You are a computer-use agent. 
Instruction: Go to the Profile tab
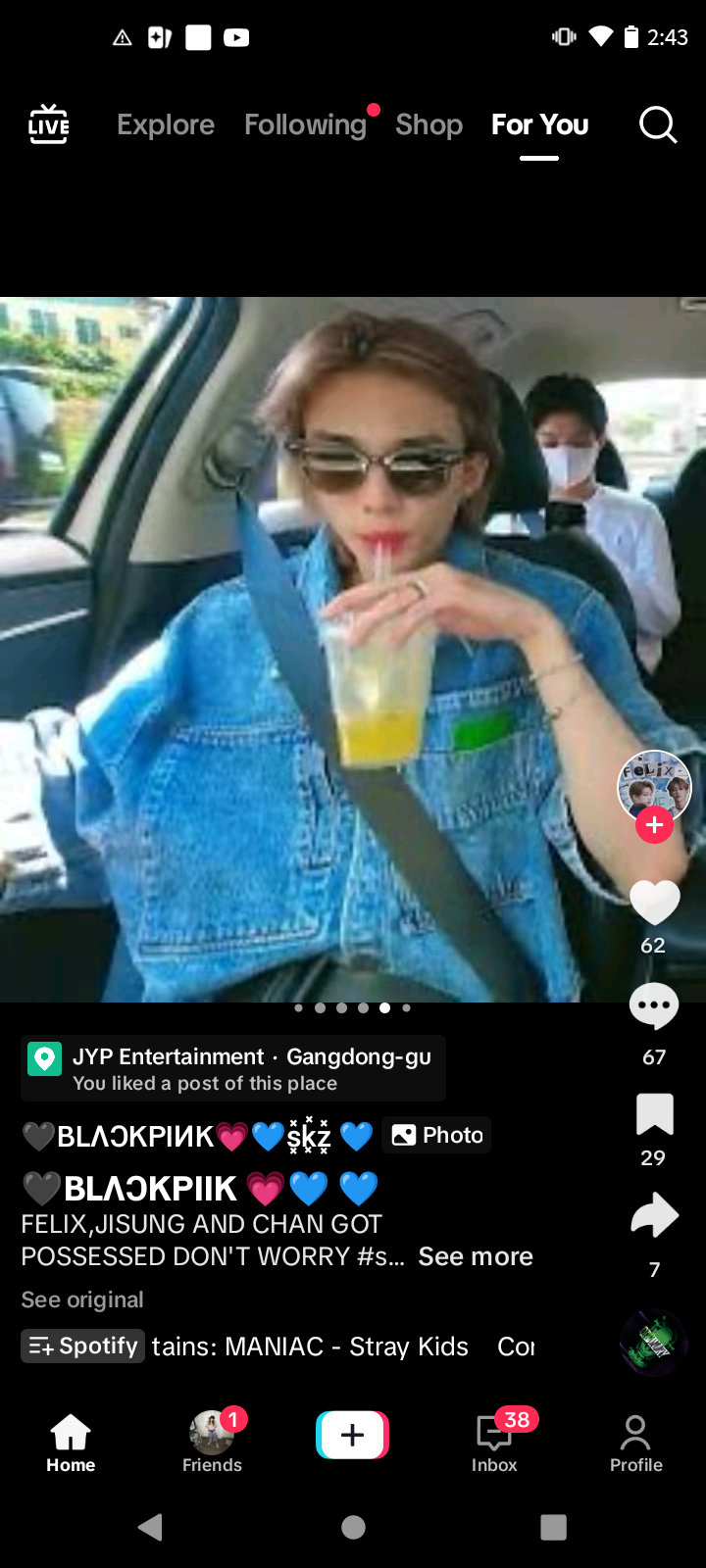[635, 1443]
